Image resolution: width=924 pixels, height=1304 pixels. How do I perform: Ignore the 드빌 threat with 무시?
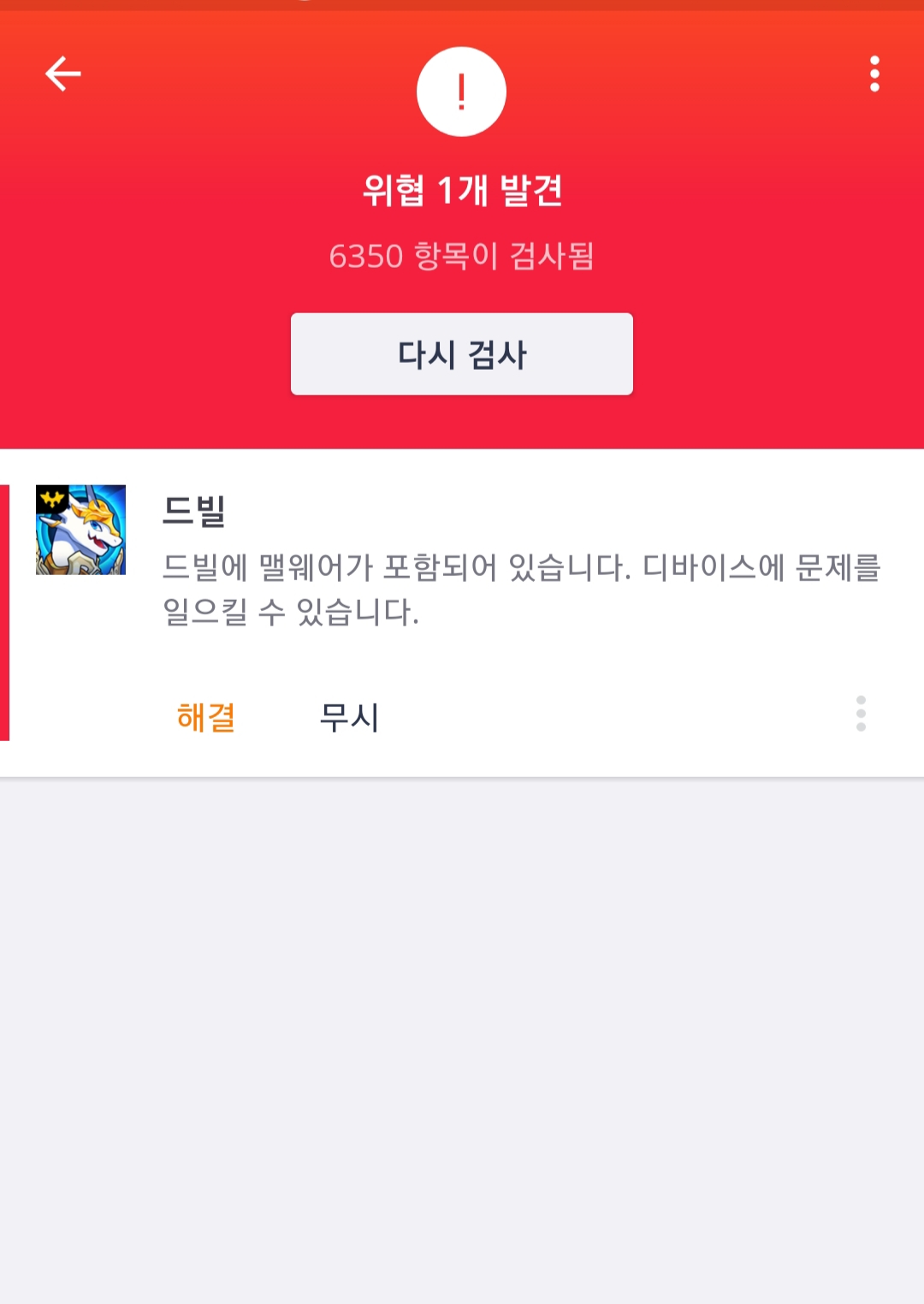[349, 716]
